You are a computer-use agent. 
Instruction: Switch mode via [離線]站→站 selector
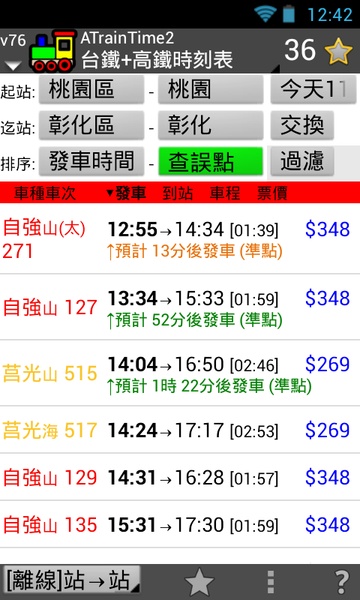coord(72,580)
